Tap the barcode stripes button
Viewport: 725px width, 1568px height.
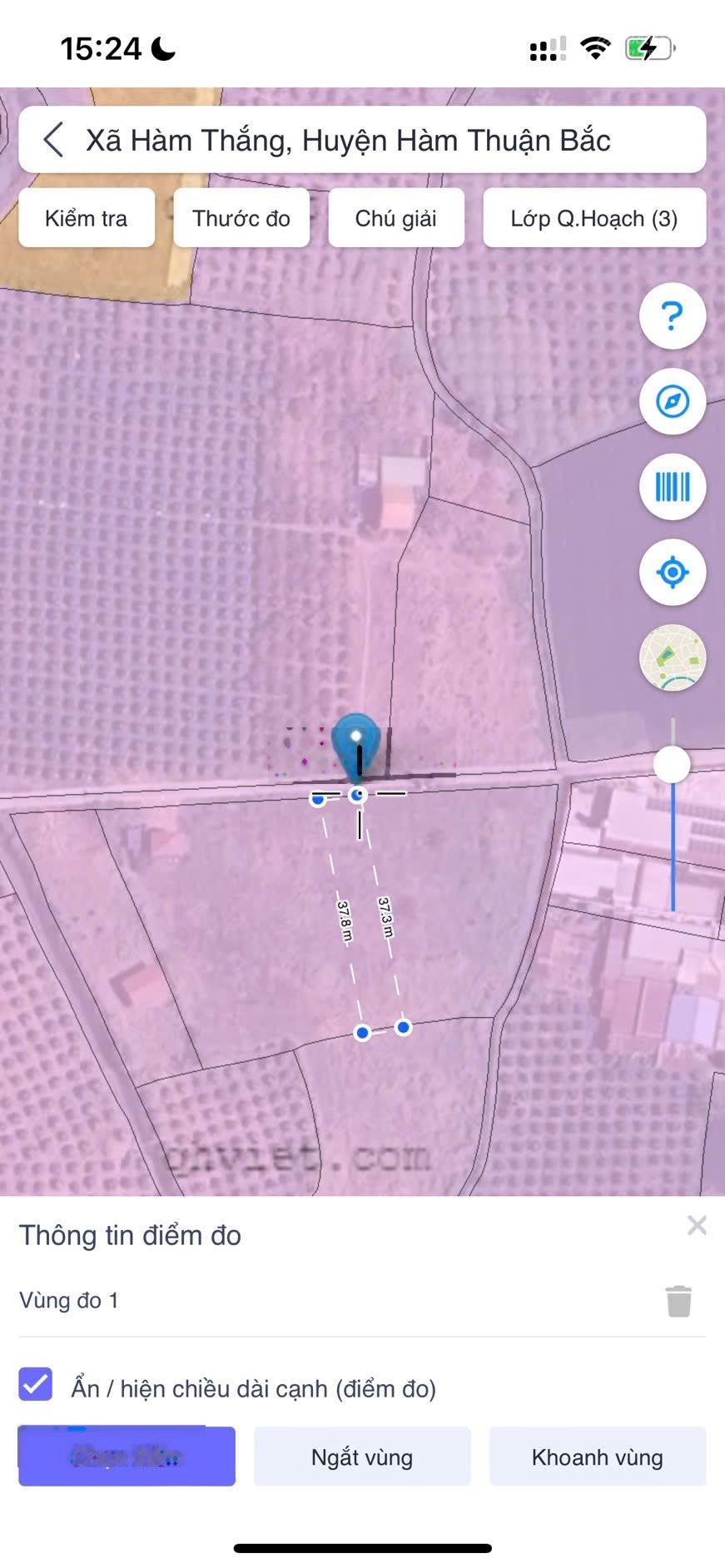point(672,487)
